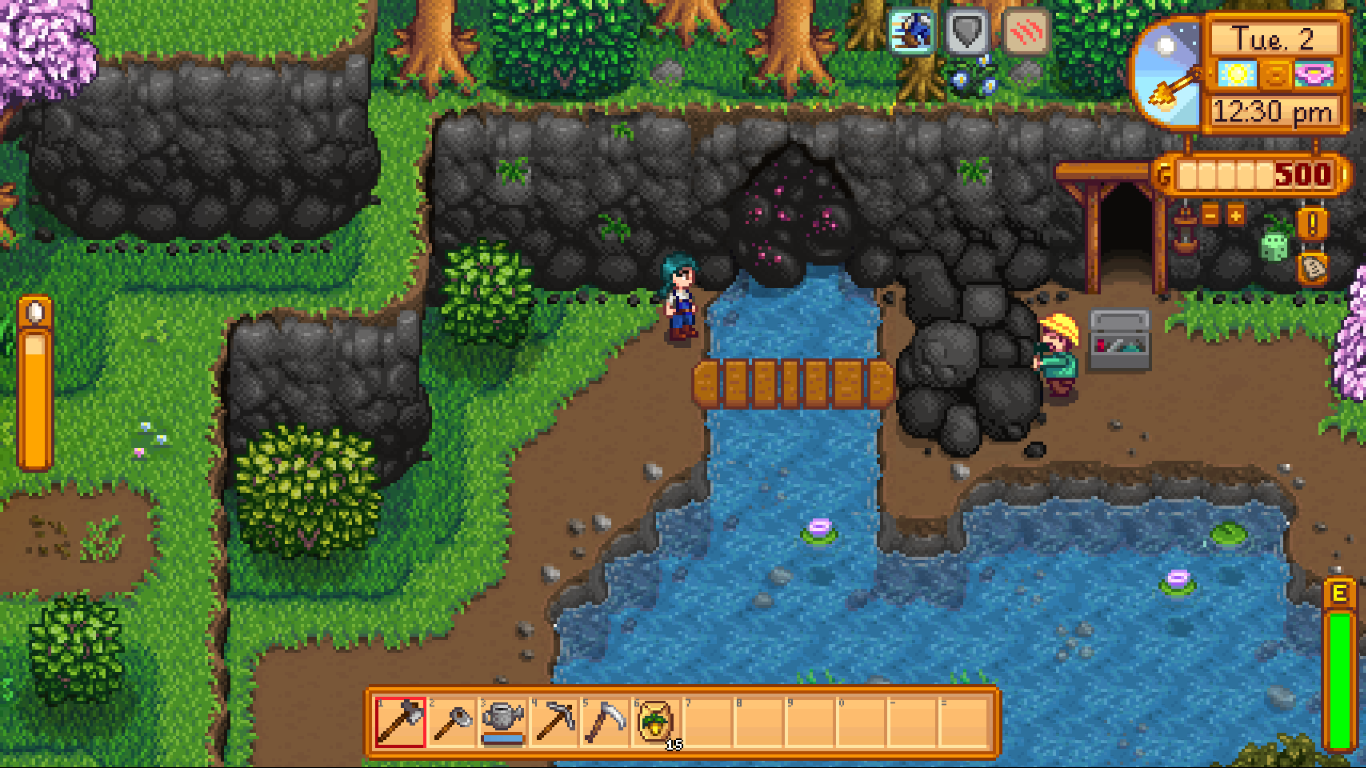The height and width of the screenshot is (768, 1366).
Task: Select the axe in toolbar slot 1
Action: [x=400, y=721]
